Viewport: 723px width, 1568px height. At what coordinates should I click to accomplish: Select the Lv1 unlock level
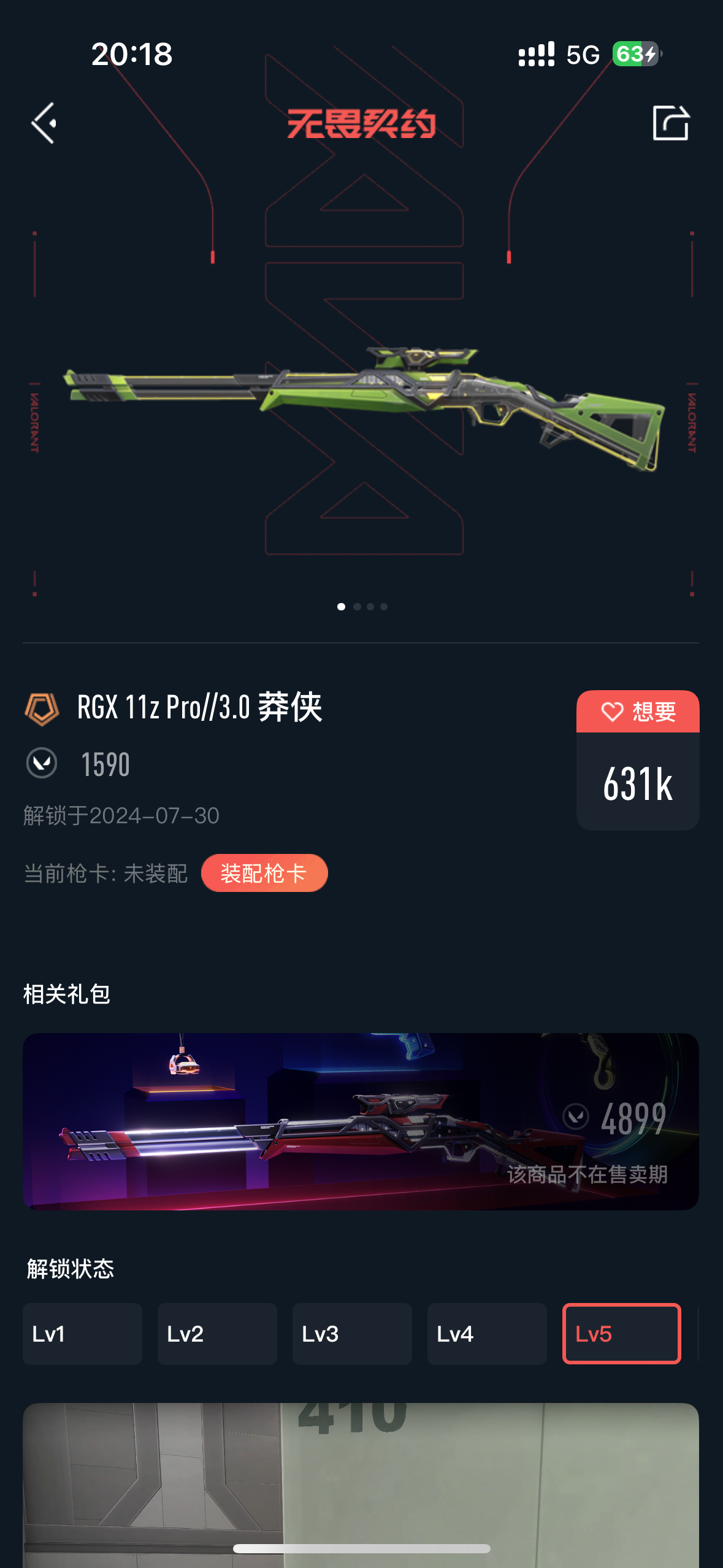click(x=82, y=1334)
